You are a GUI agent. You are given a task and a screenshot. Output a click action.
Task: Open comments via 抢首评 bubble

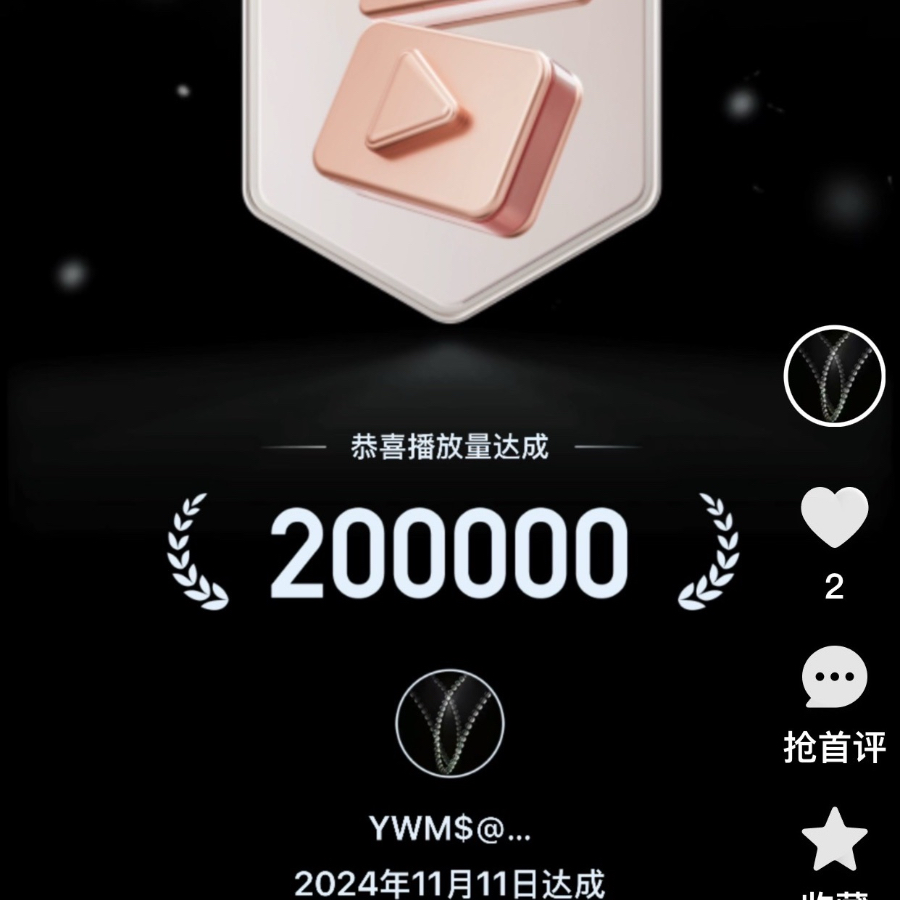(834, 678)
